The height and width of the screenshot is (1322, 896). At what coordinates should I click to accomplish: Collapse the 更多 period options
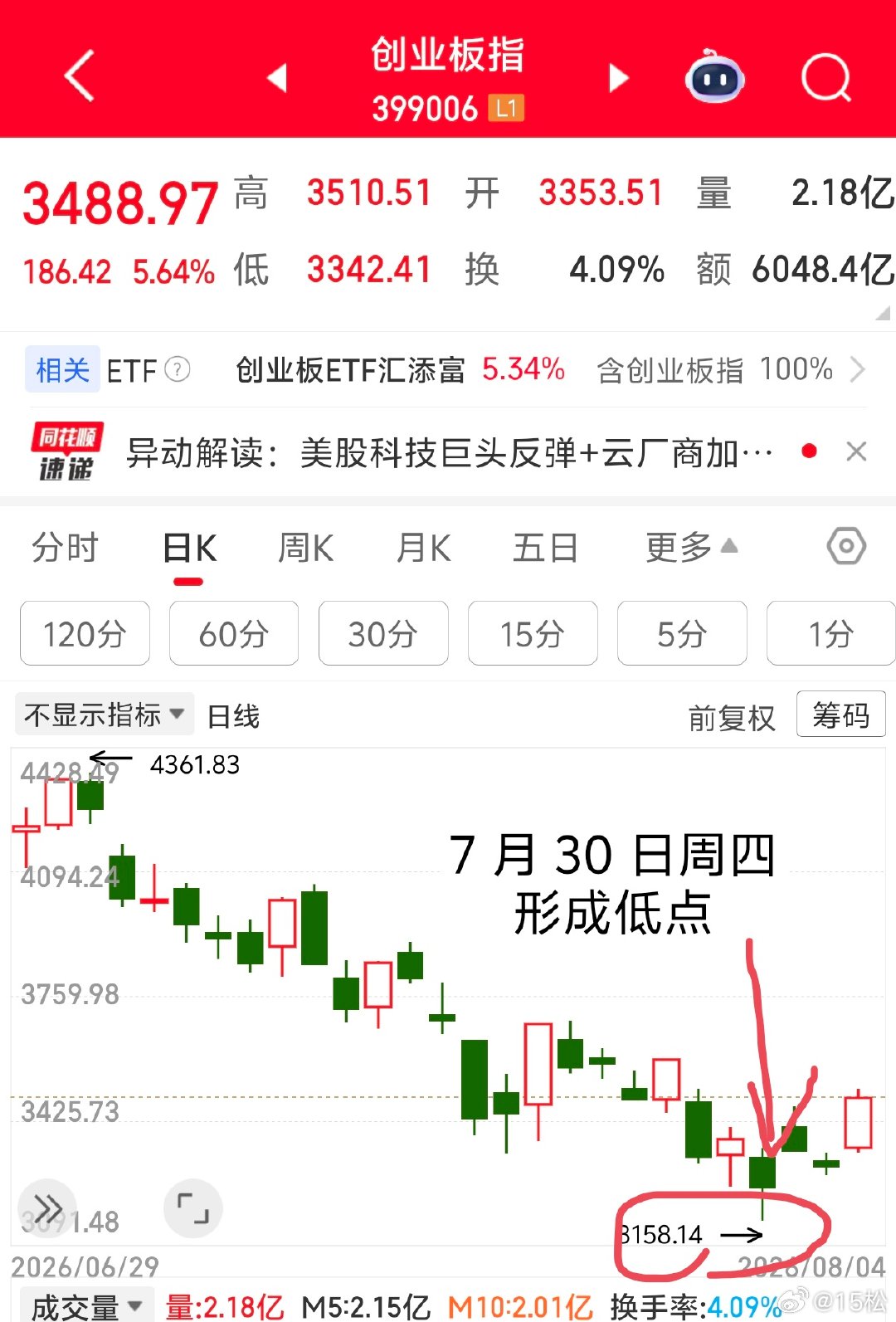click(691, 547)
